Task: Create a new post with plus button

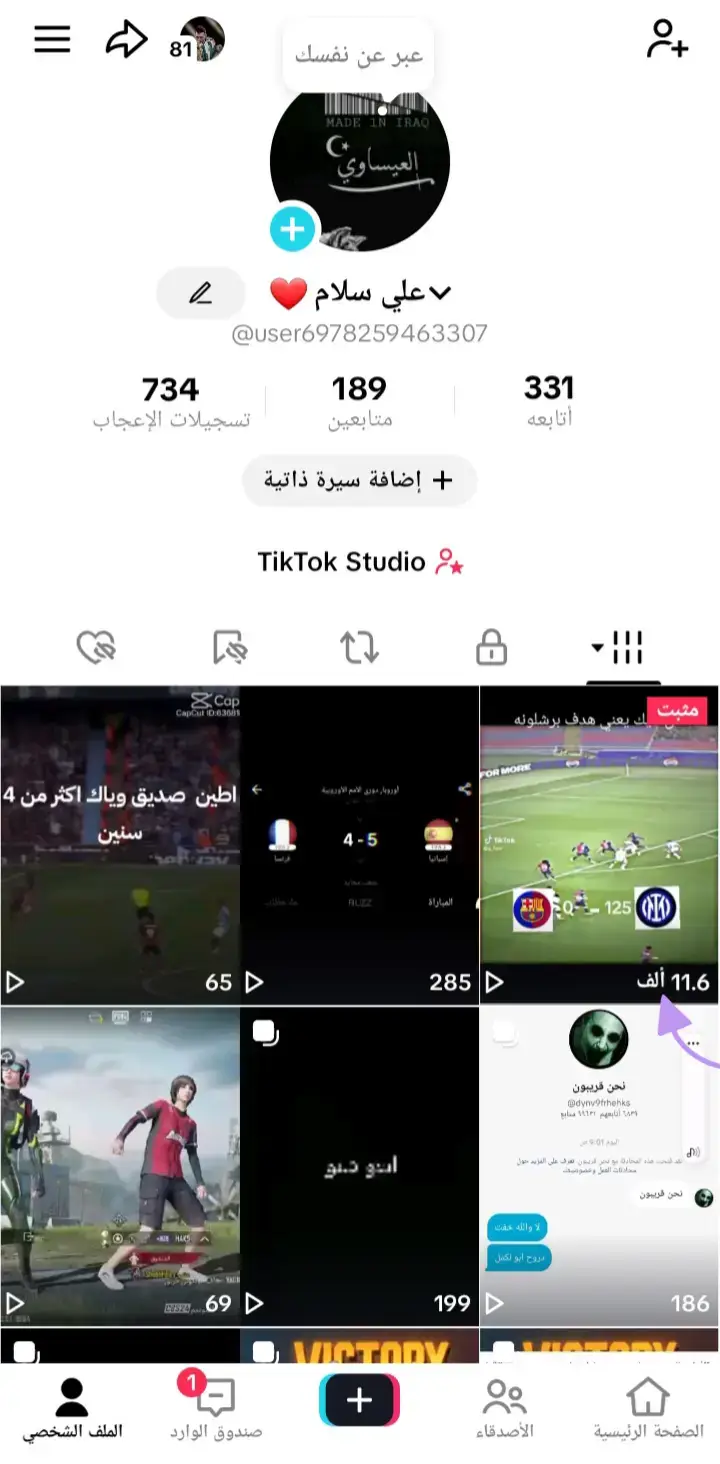Action: 359,1401
